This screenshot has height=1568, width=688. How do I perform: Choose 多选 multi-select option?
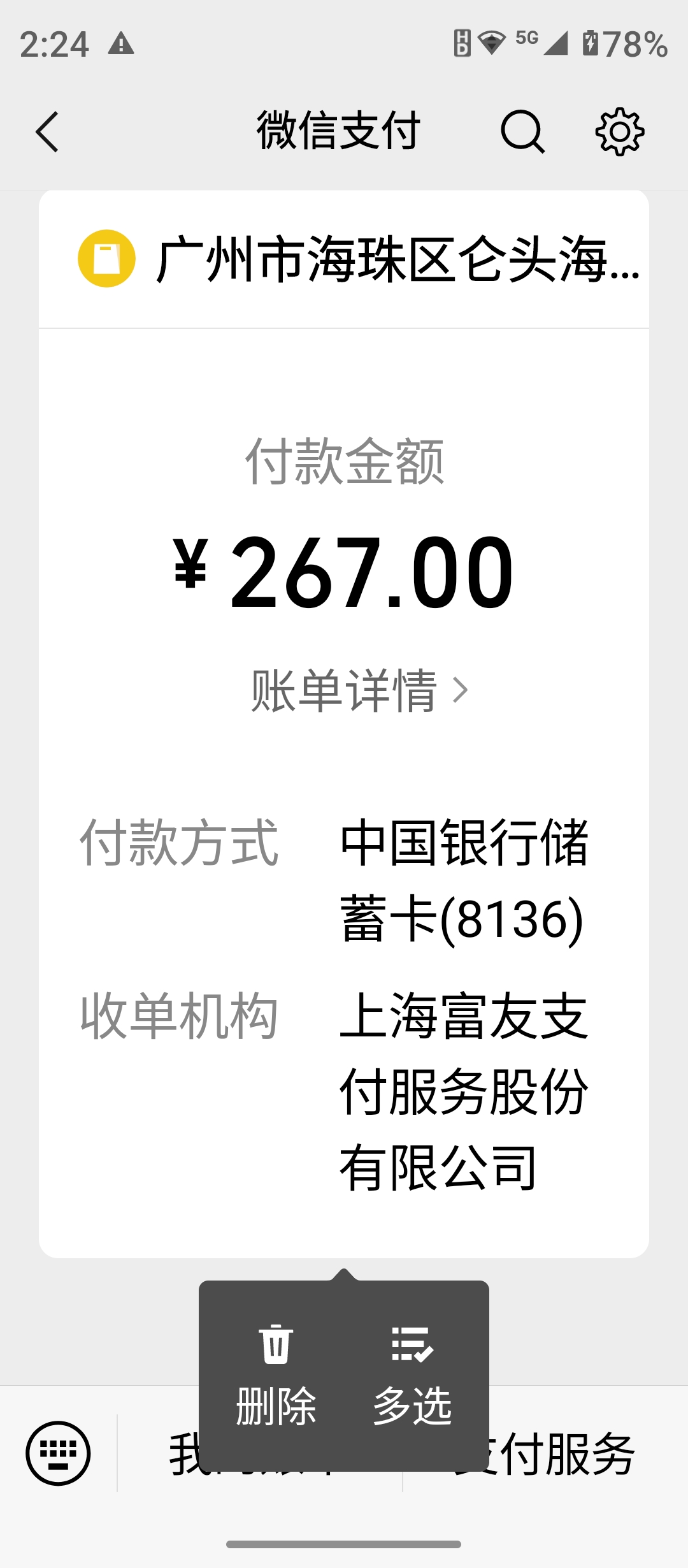point(412,1376)
